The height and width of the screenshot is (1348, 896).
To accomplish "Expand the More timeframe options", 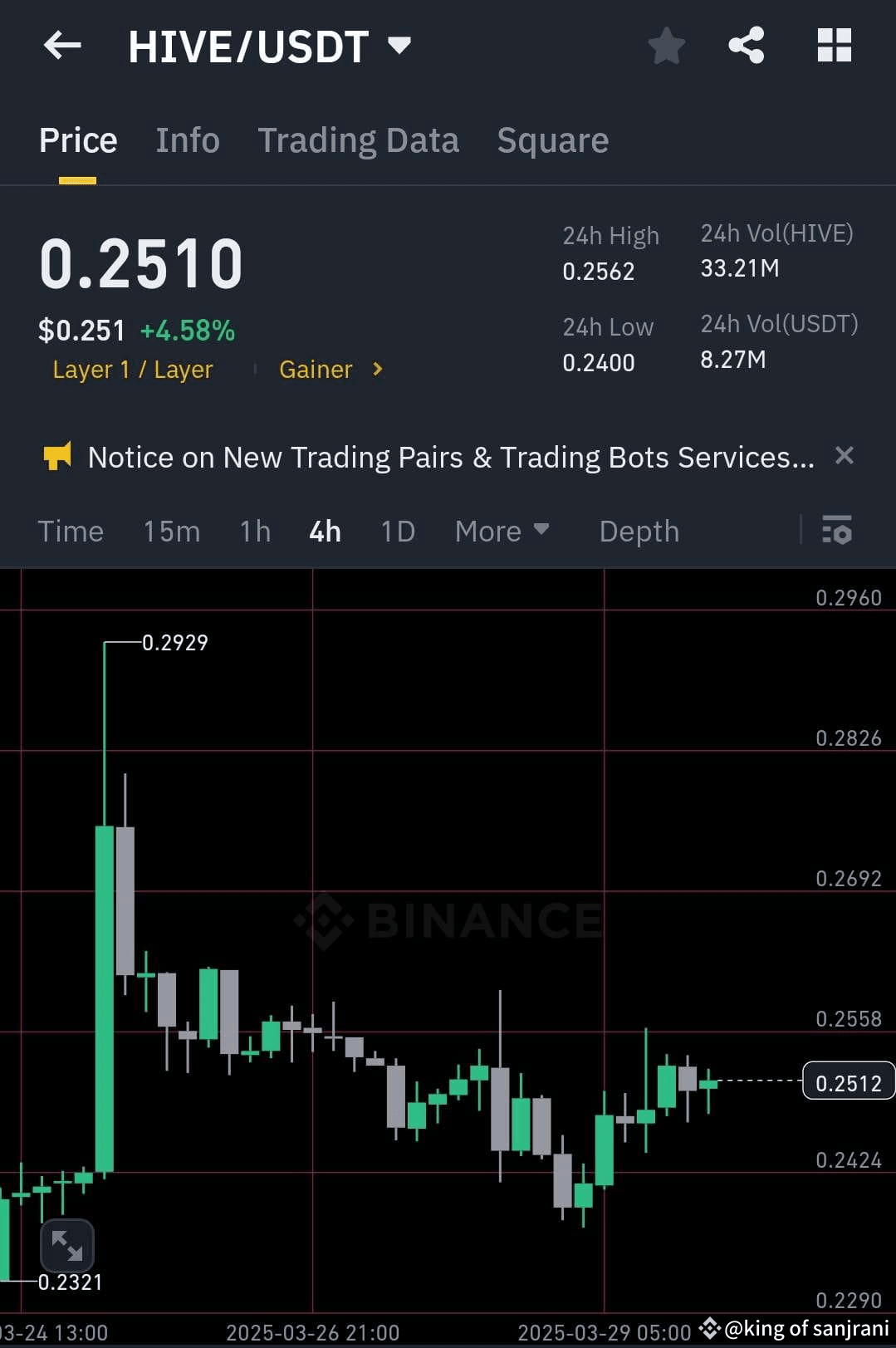I will pos(502,530).
